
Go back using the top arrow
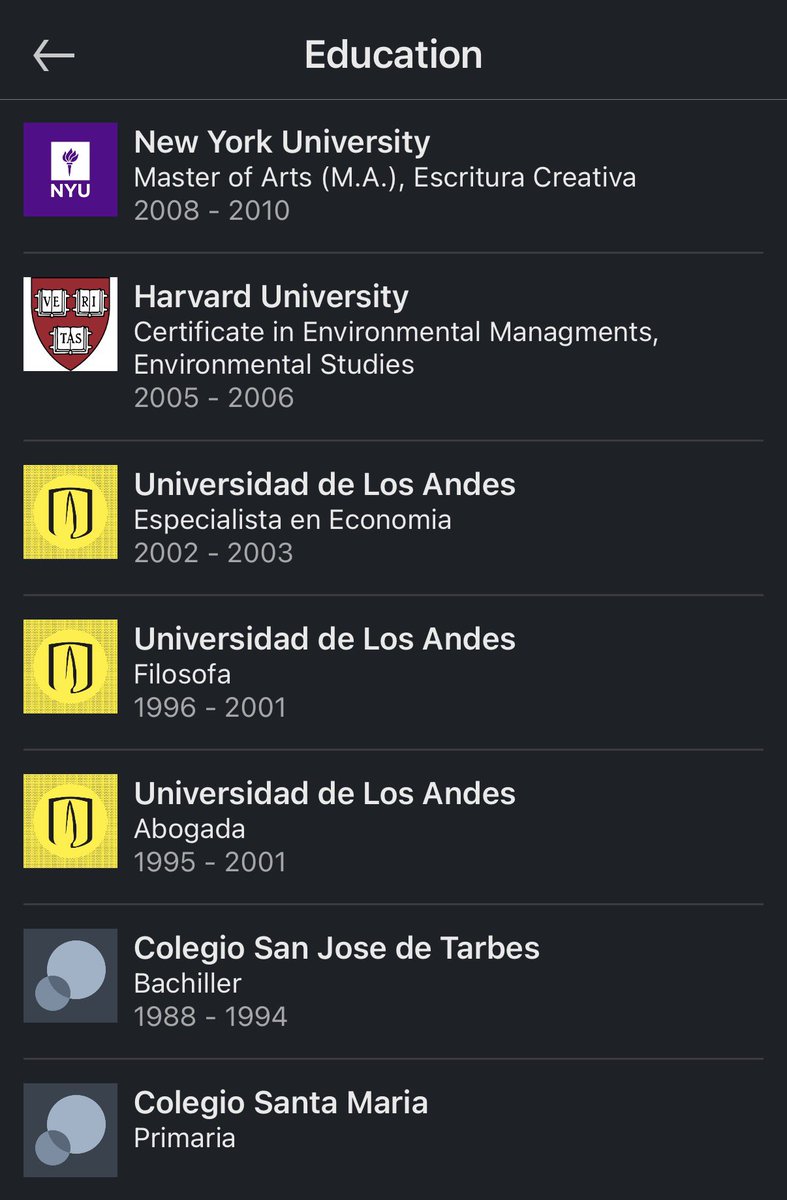54,56
